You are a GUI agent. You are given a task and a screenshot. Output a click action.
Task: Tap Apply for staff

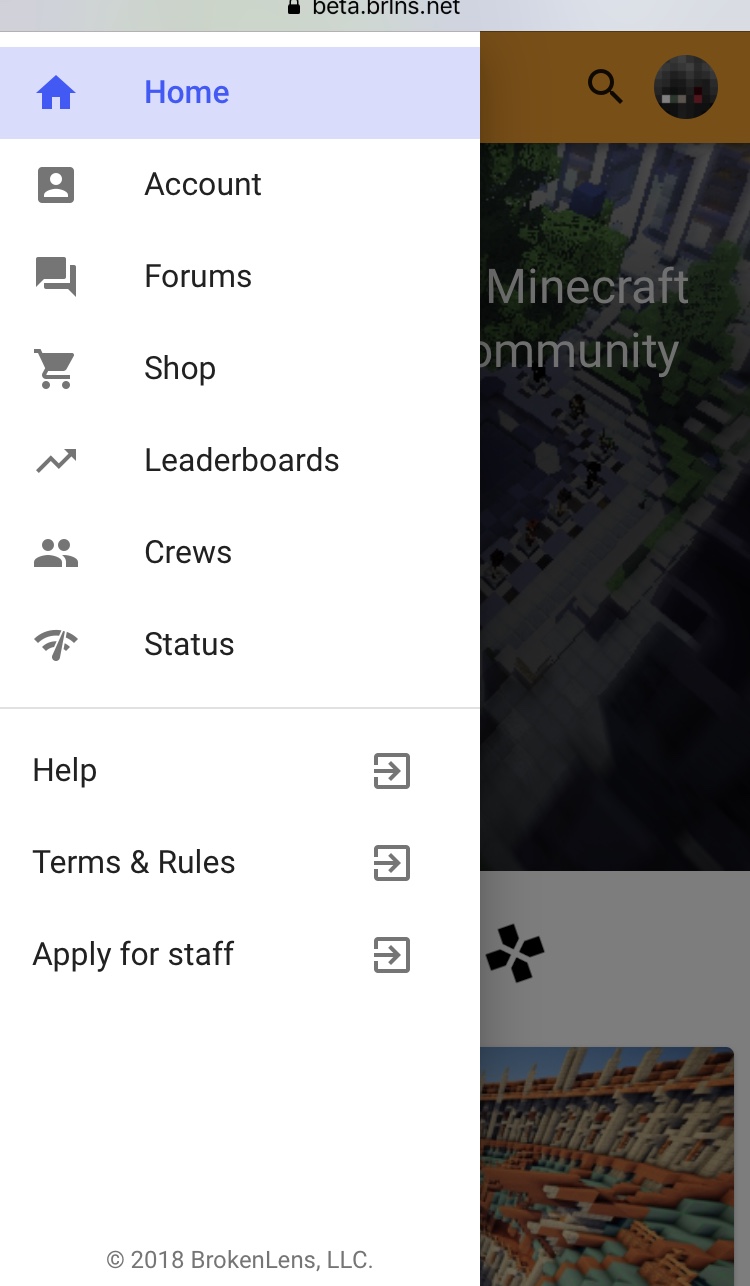tap(240, 955)
